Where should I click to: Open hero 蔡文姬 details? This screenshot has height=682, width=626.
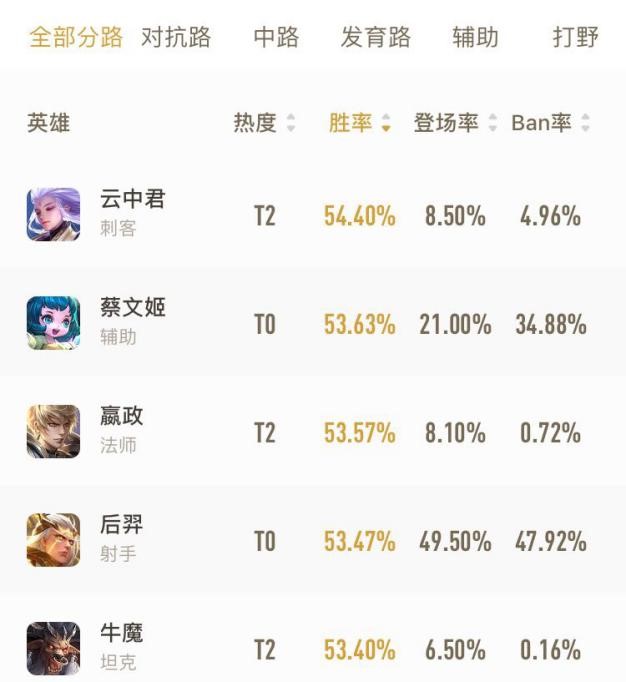132,322
